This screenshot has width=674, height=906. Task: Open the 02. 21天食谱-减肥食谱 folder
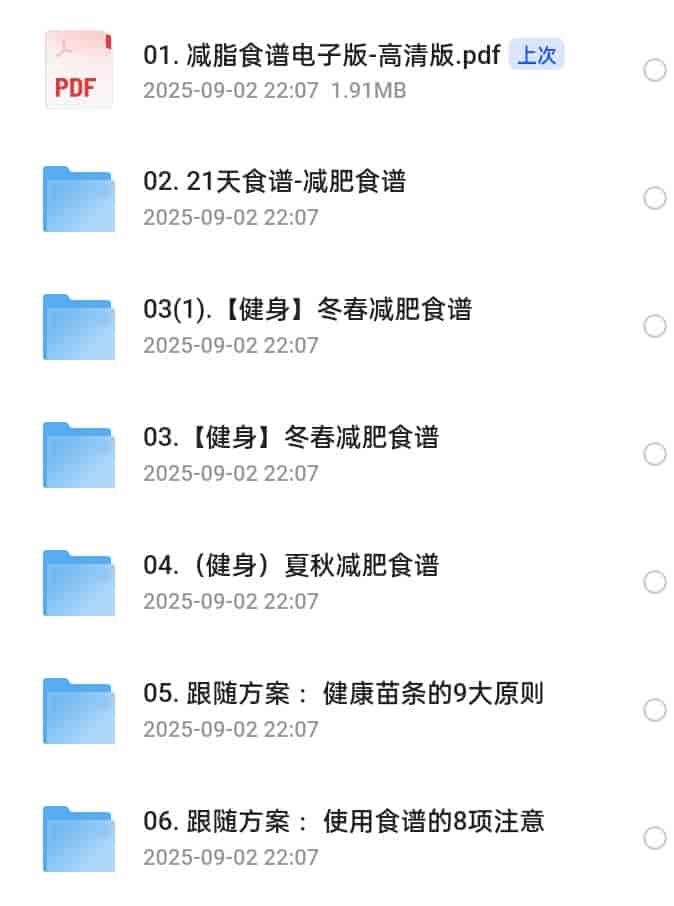[274, 183]
